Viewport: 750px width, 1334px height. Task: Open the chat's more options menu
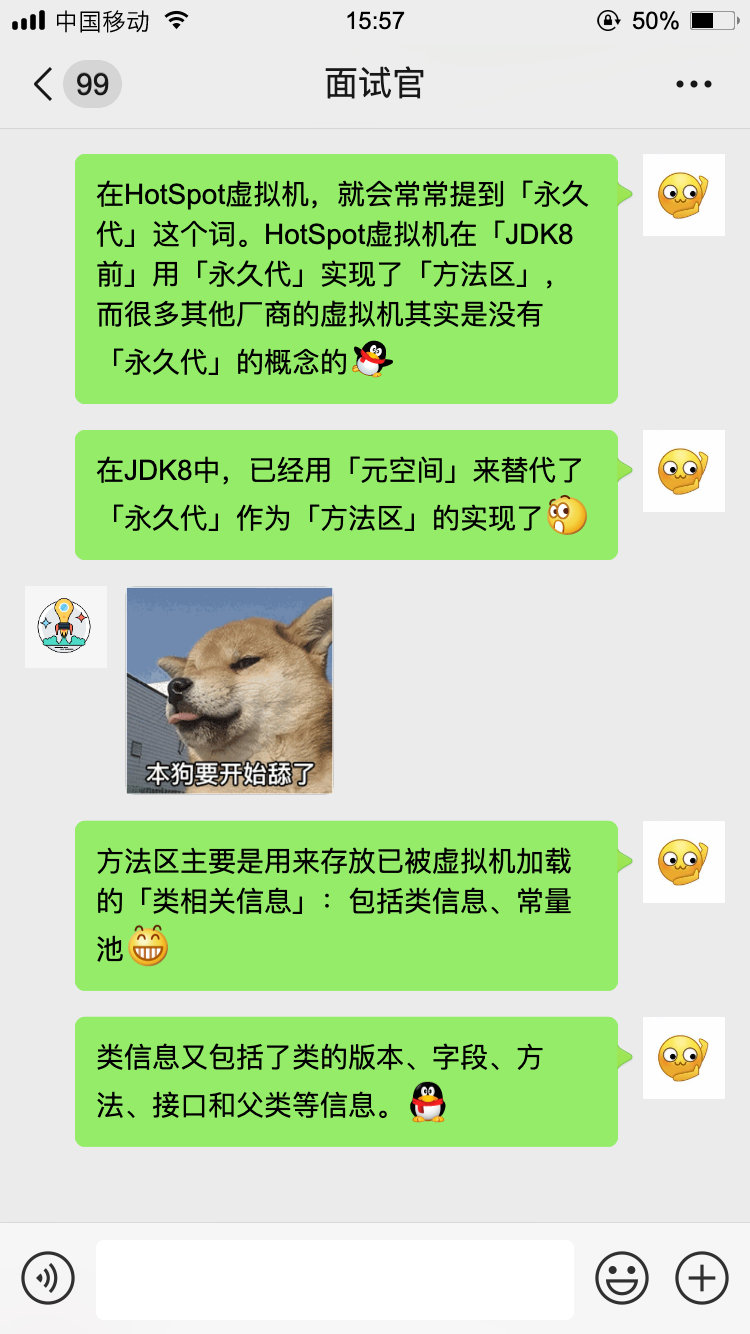693,84
